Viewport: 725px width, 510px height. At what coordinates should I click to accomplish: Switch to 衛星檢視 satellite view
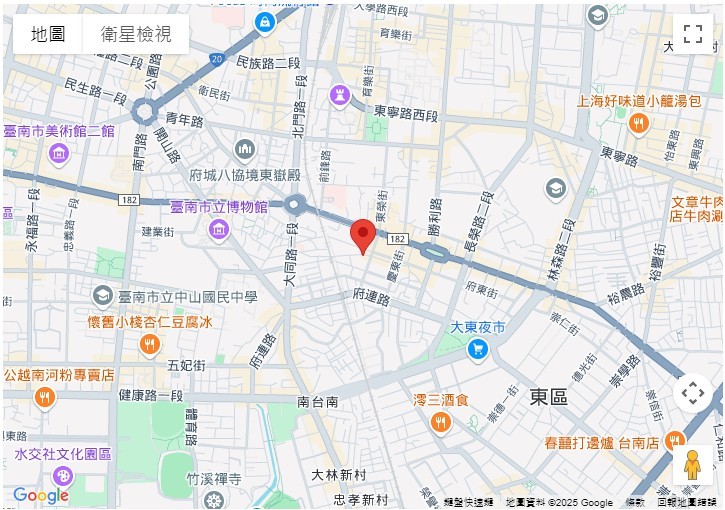[135, 34]
